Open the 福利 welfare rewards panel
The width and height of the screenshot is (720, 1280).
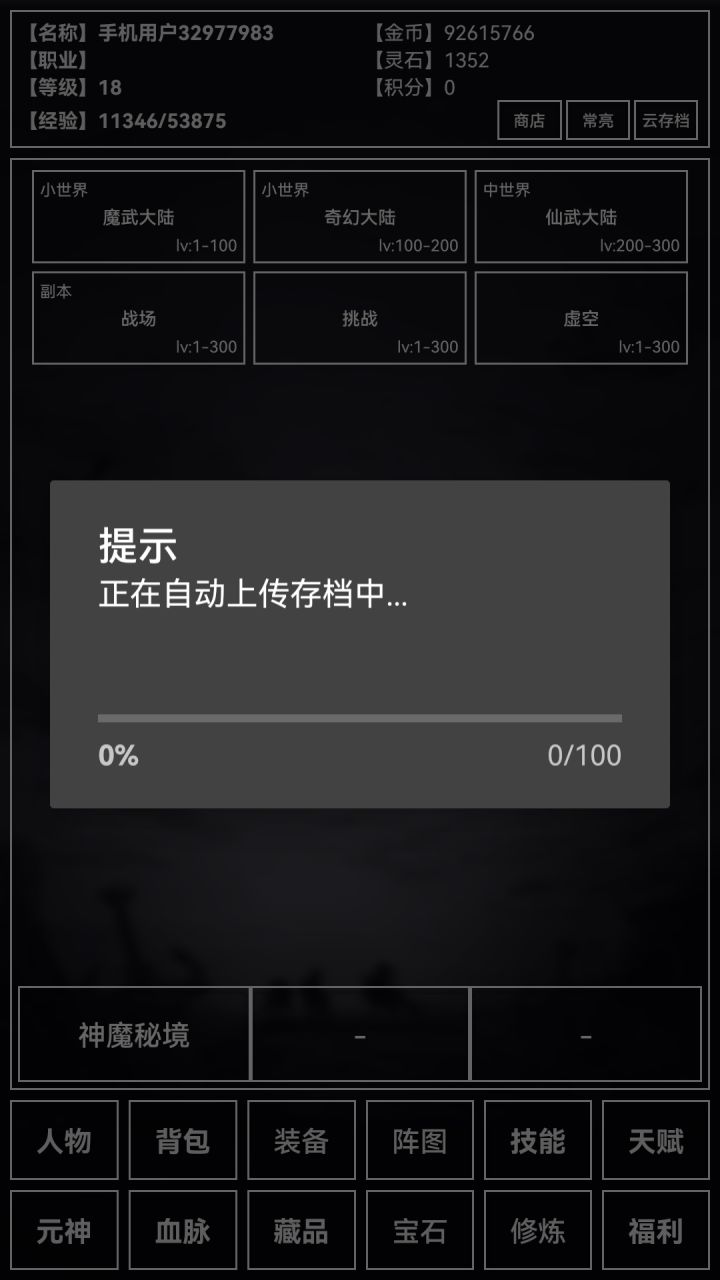pos(656,1230)
